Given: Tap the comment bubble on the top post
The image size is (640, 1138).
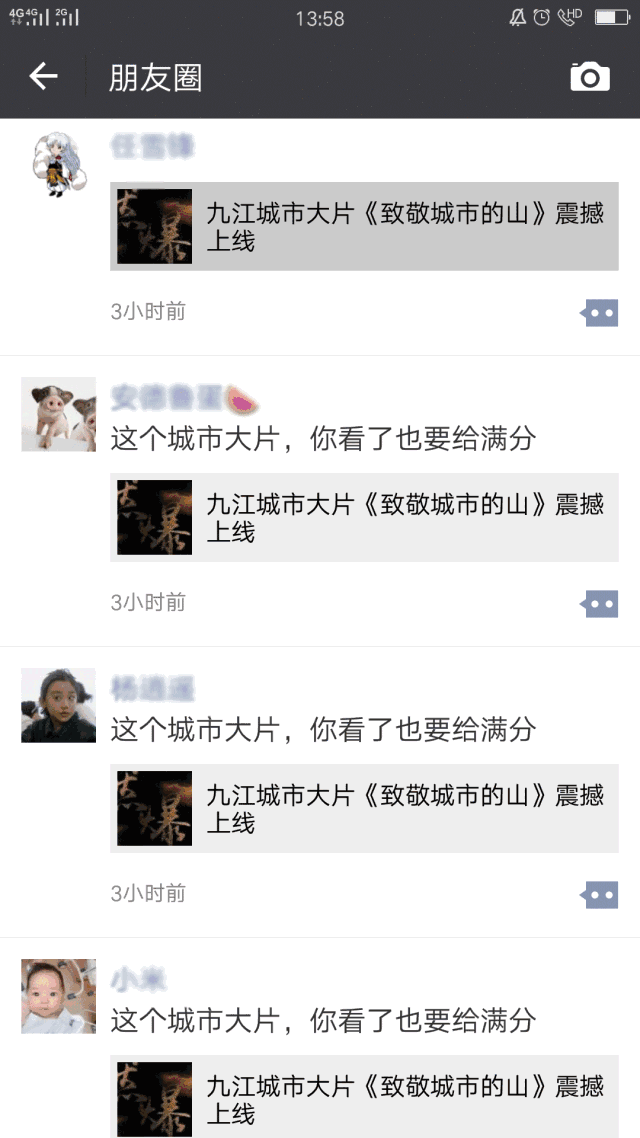Looking at the screenshot, I should click(600, 313).
